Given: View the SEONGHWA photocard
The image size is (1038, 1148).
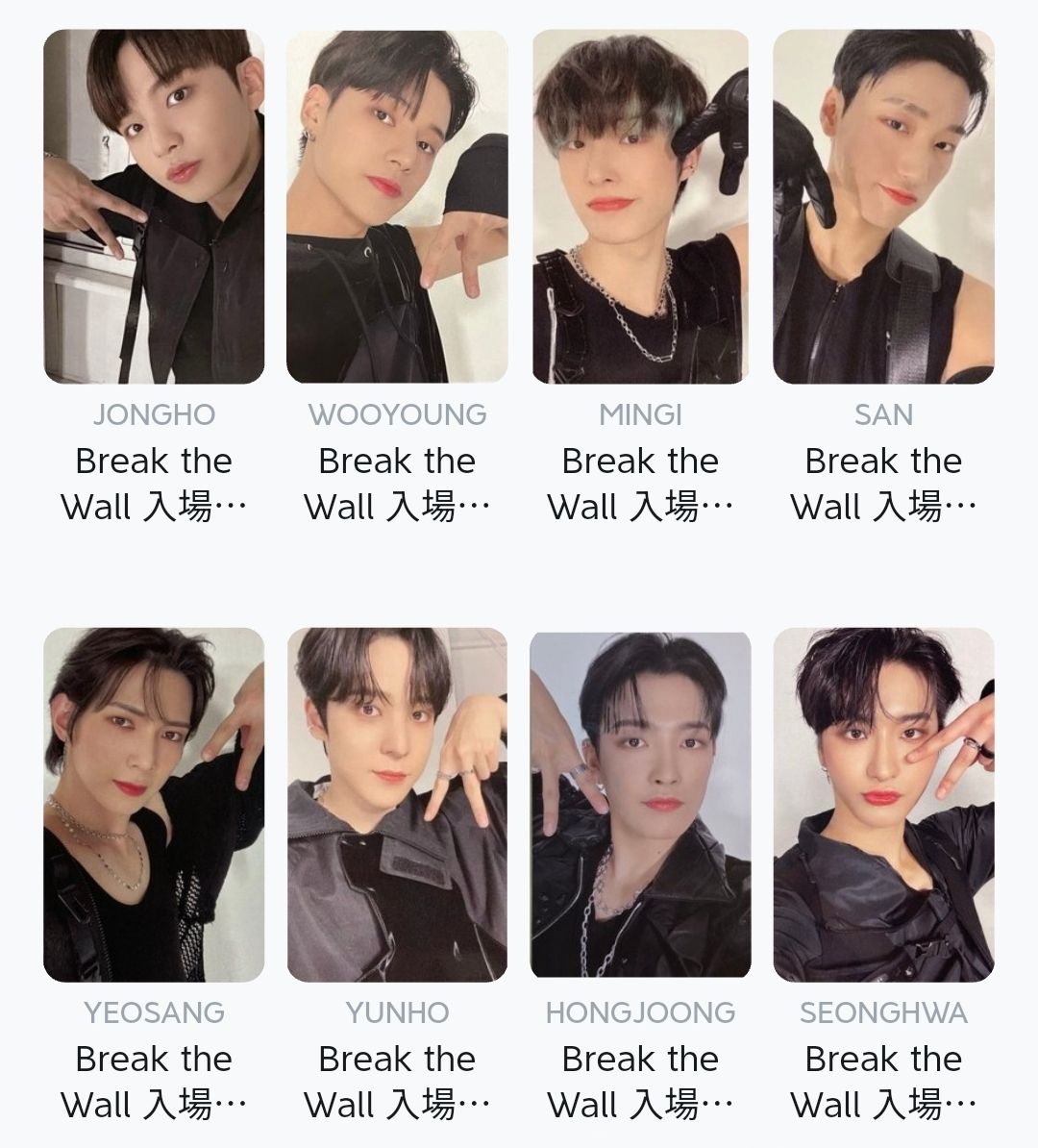Looking at the screenshot, I should pyautogui.click(x=883, y=805).
